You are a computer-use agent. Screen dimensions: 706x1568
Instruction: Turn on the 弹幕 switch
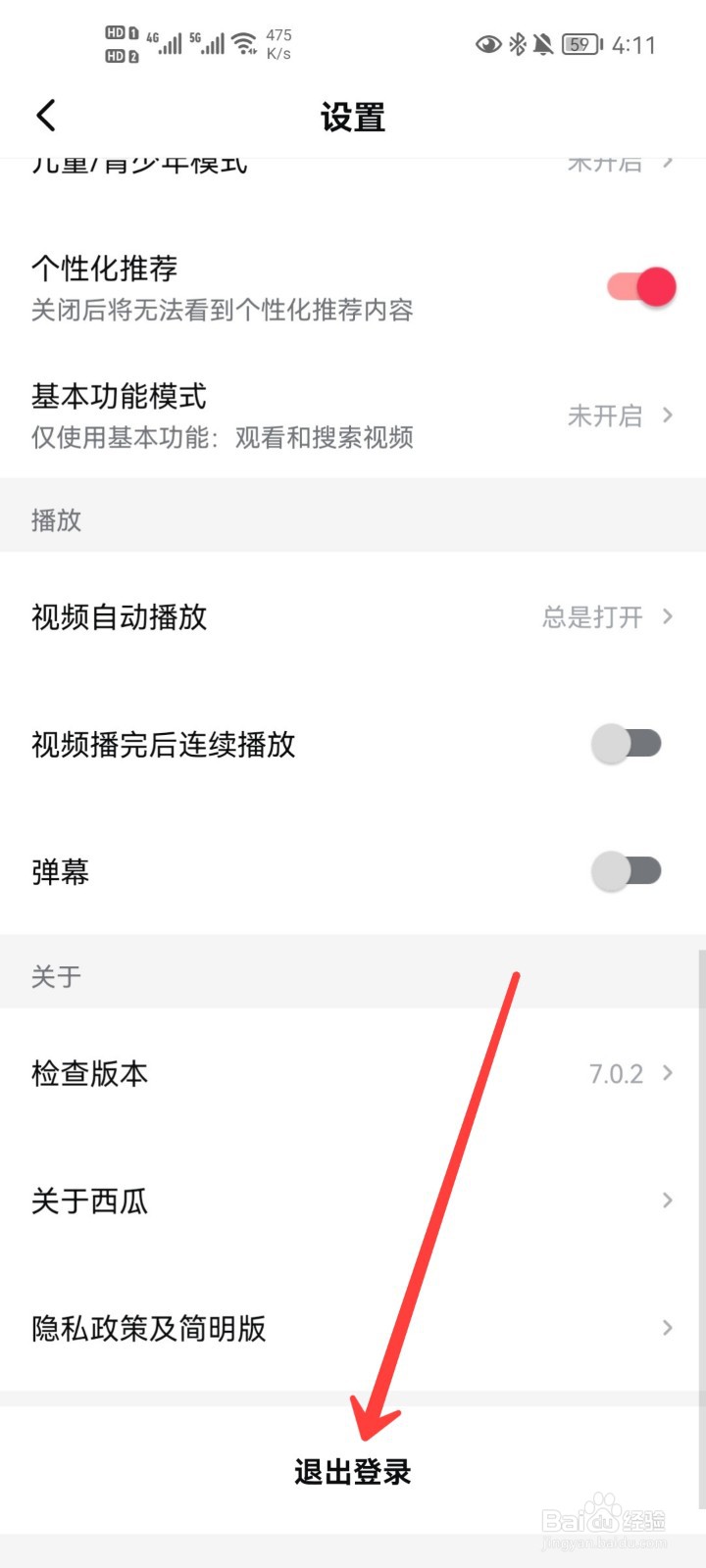(x=628, y=870)
